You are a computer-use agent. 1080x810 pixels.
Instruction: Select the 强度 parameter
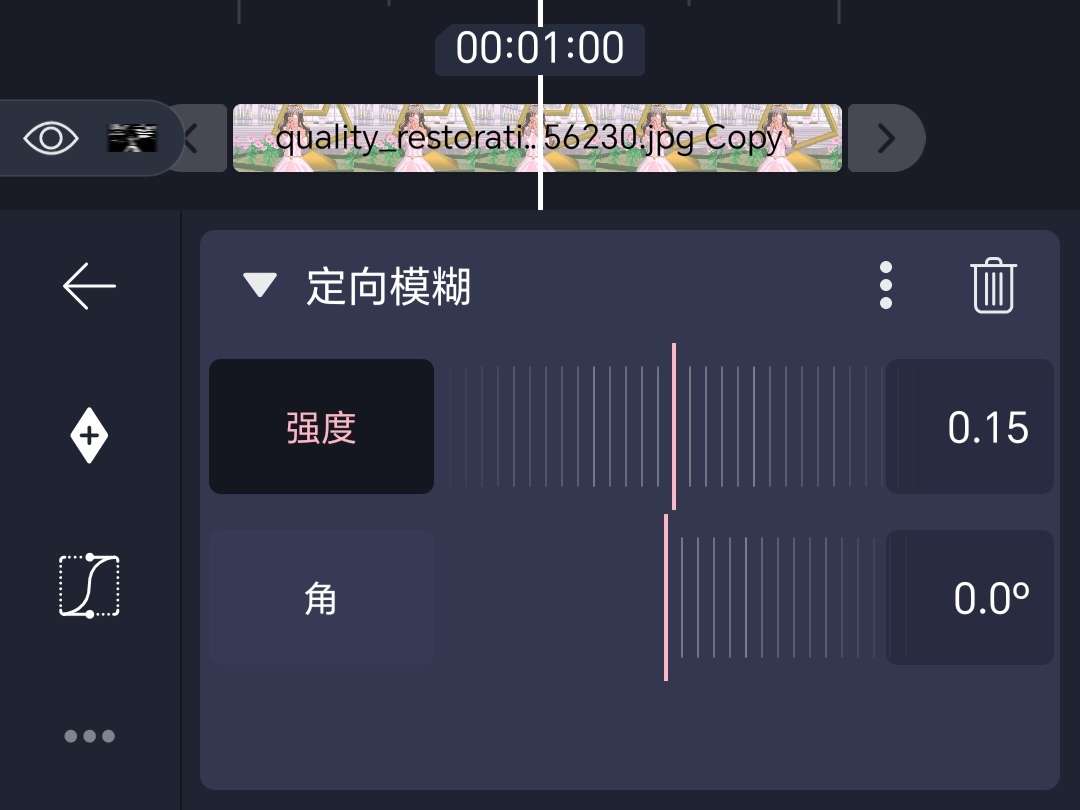[x=321, y=427]
